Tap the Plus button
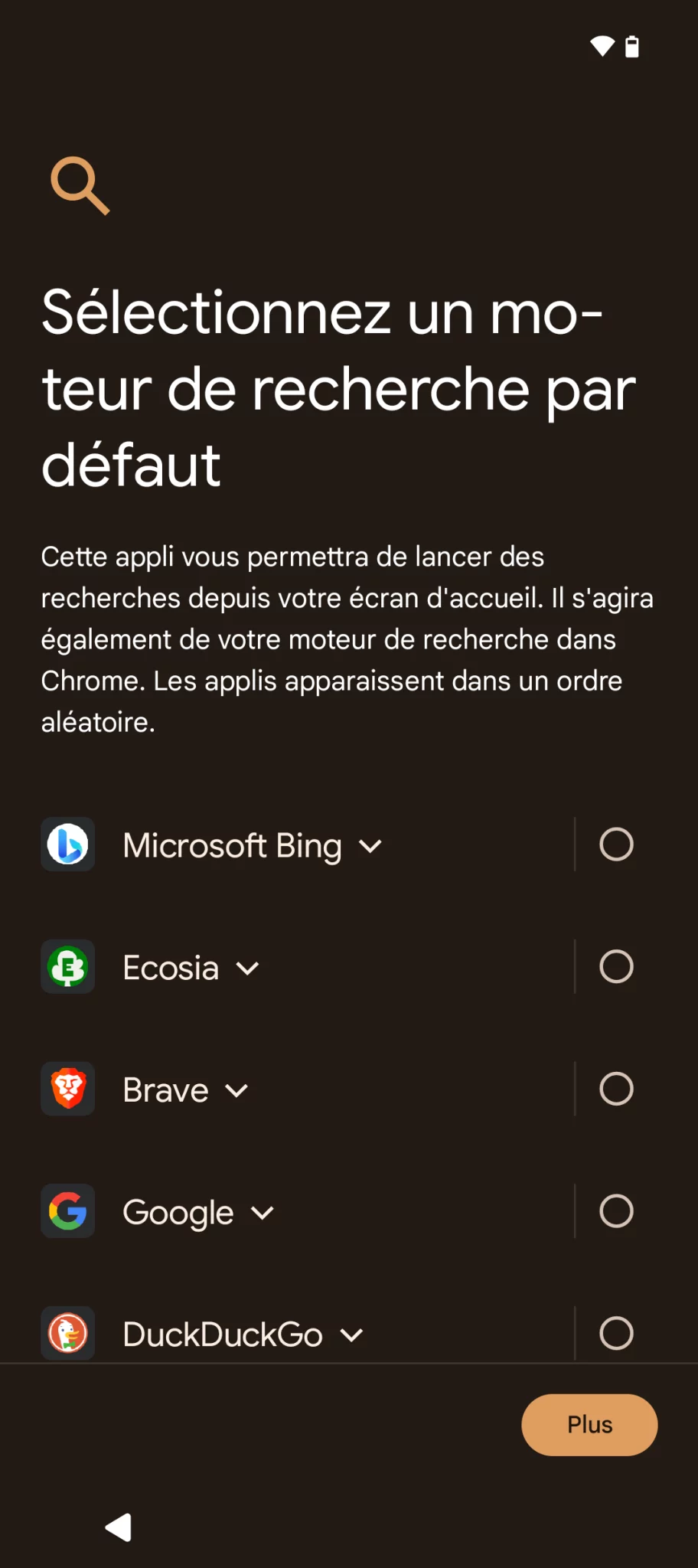The width and height of the screenshot is (698, 1568). point(589,1425)
